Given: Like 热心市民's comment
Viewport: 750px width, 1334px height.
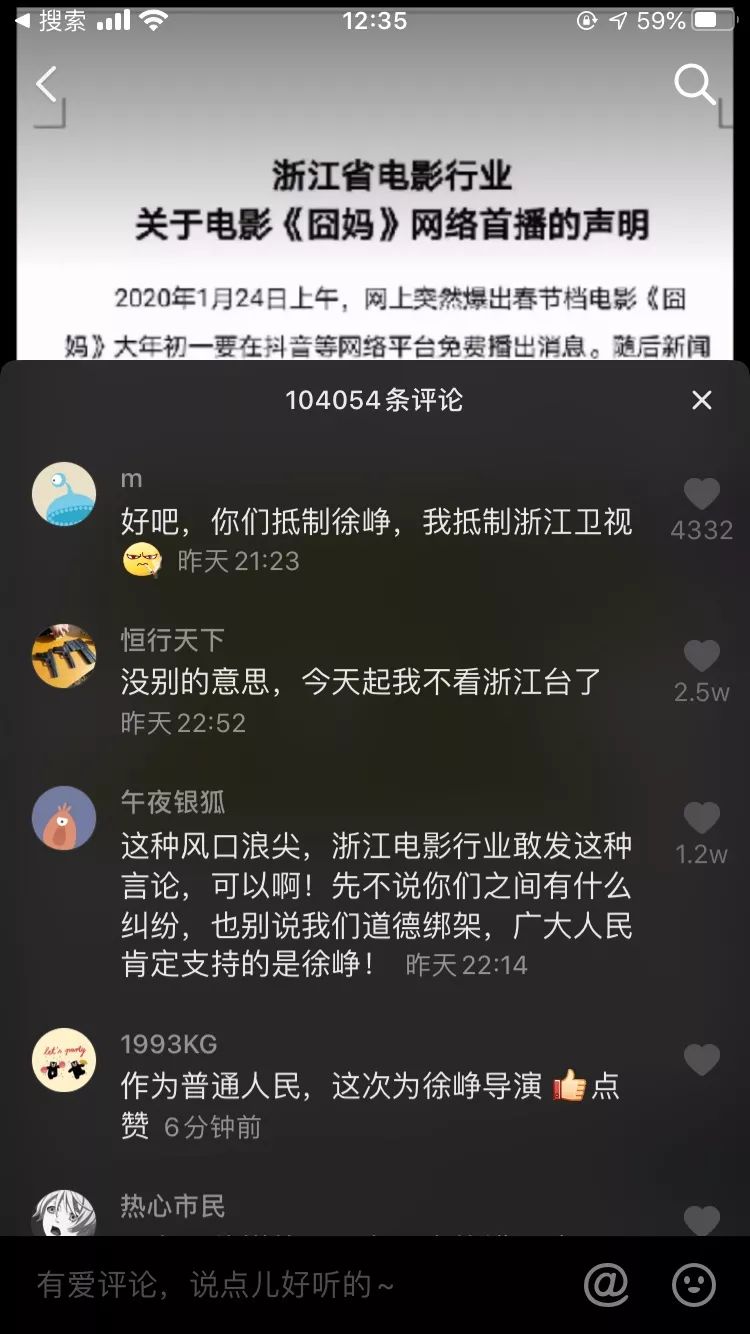Looking at the screenshot, I should pos(701,1220).
